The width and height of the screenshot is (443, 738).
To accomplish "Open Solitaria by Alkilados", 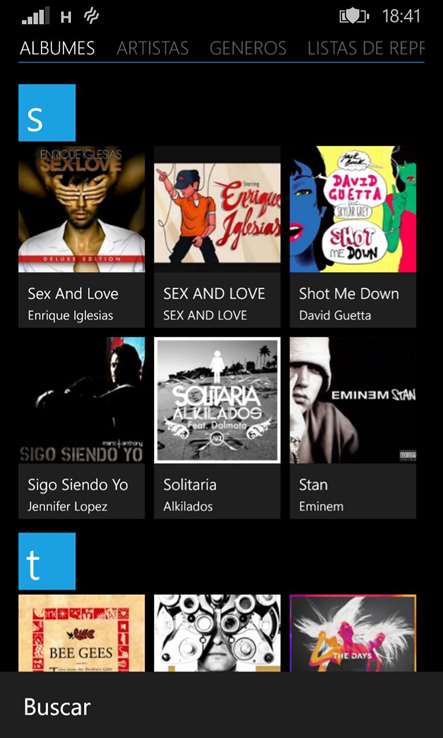I will pos(217,428).
